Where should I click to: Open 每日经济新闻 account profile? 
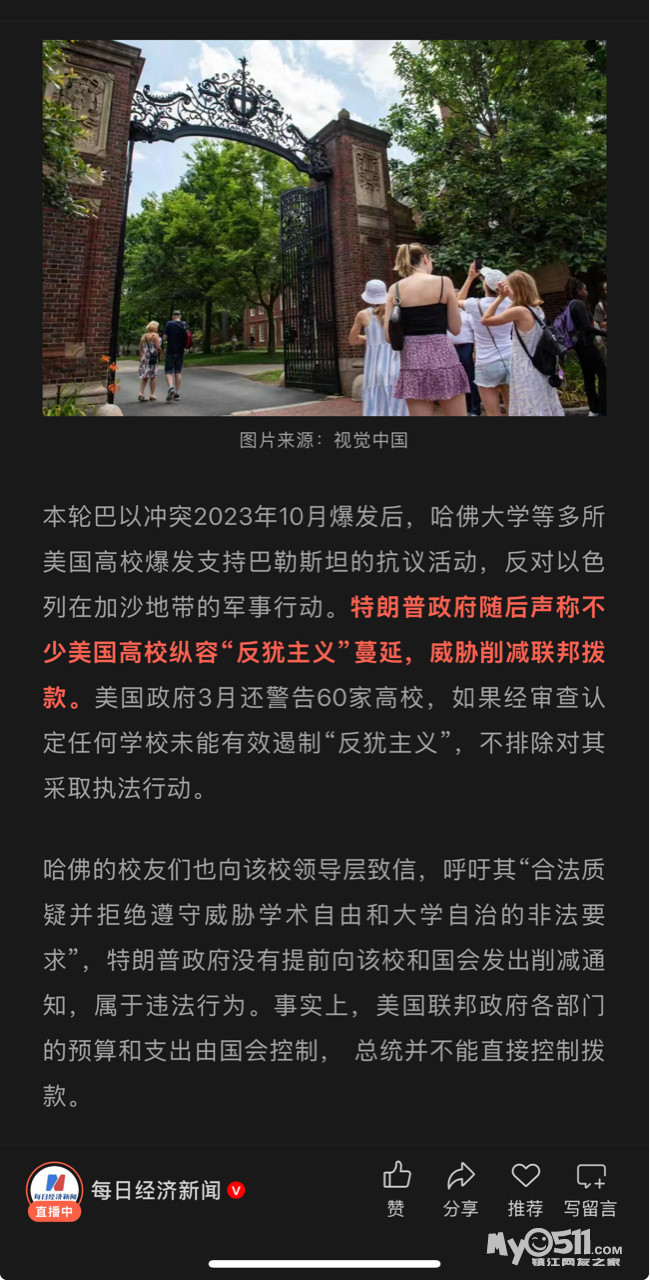point(155,1190)
